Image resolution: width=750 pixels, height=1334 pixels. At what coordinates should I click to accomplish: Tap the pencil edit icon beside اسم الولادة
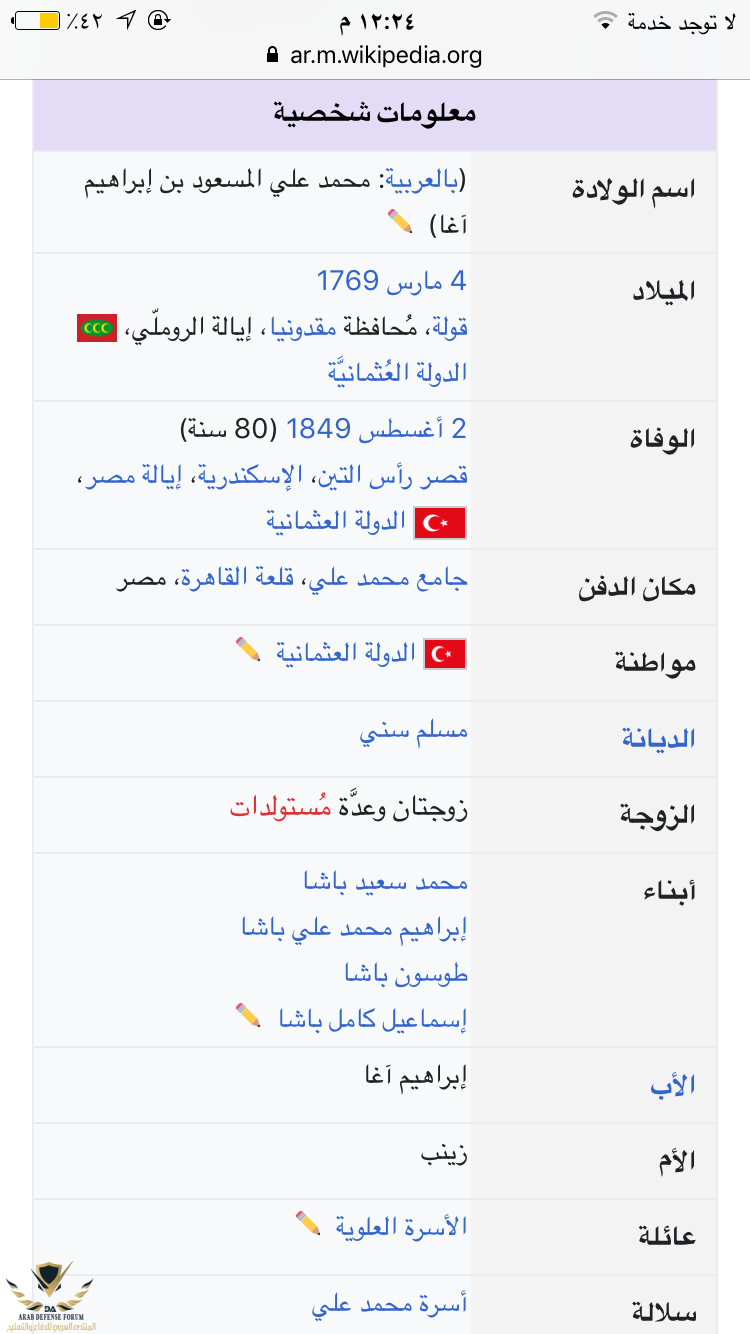pyautogui.click(x=400, y=223)
